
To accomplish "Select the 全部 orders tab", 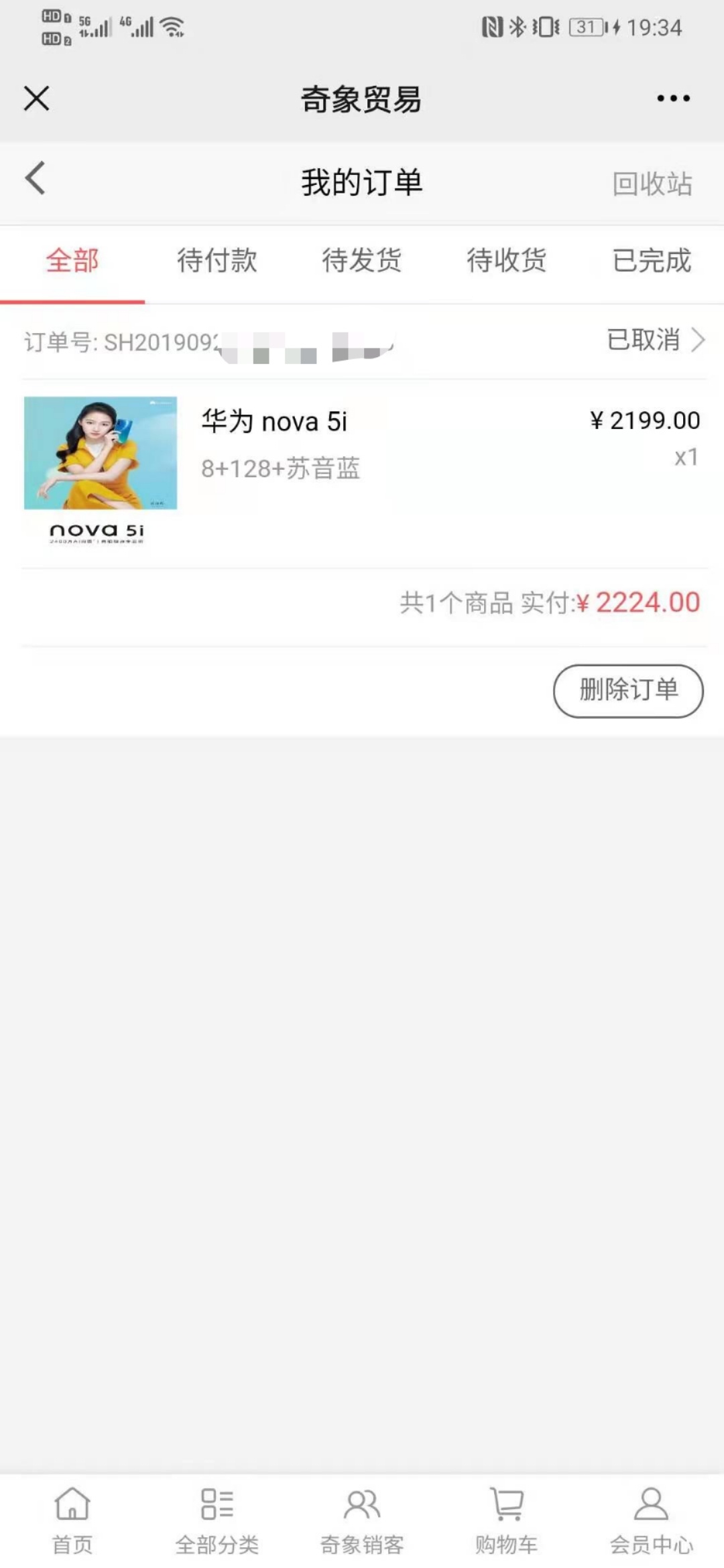I will click(72, 261).
